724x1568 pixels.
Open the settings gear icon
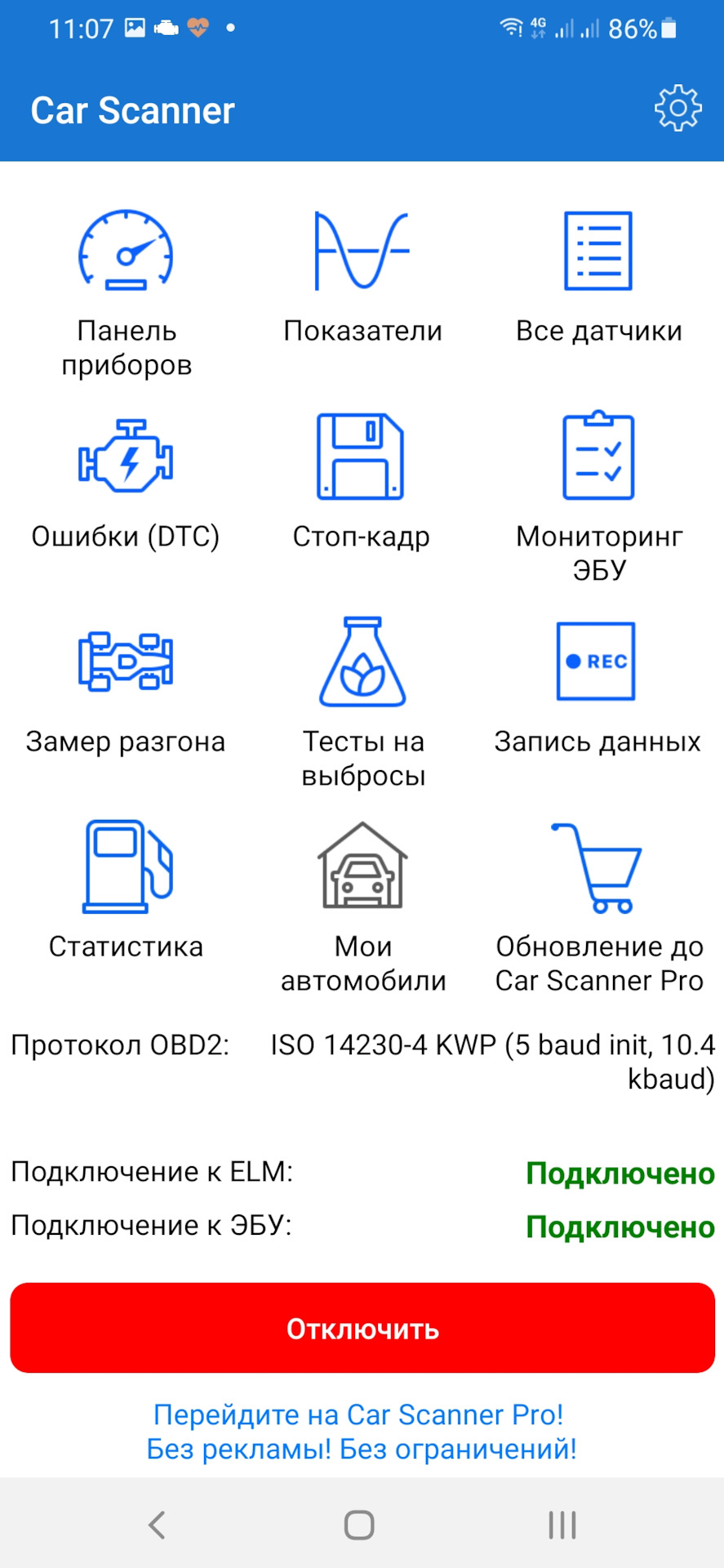[x=677, y=108]
